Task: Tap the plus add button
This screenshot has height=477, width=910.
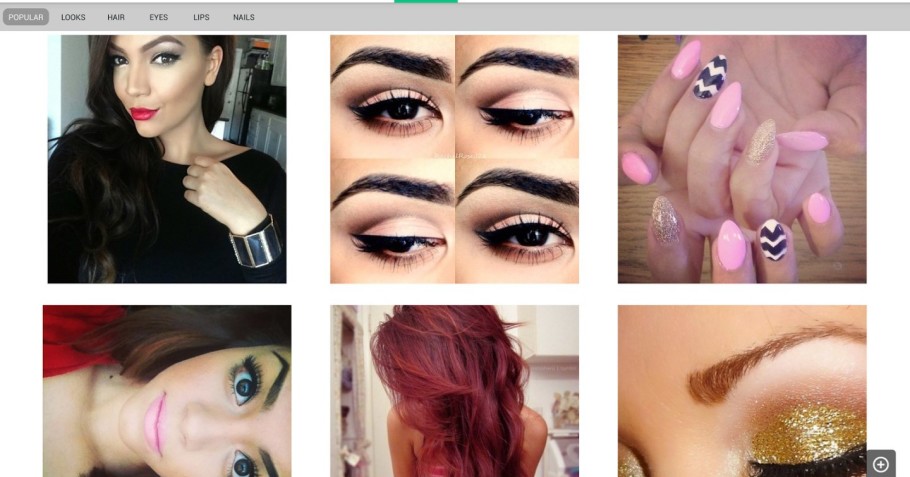Action: pyautogui.click(x=881, y=463)
